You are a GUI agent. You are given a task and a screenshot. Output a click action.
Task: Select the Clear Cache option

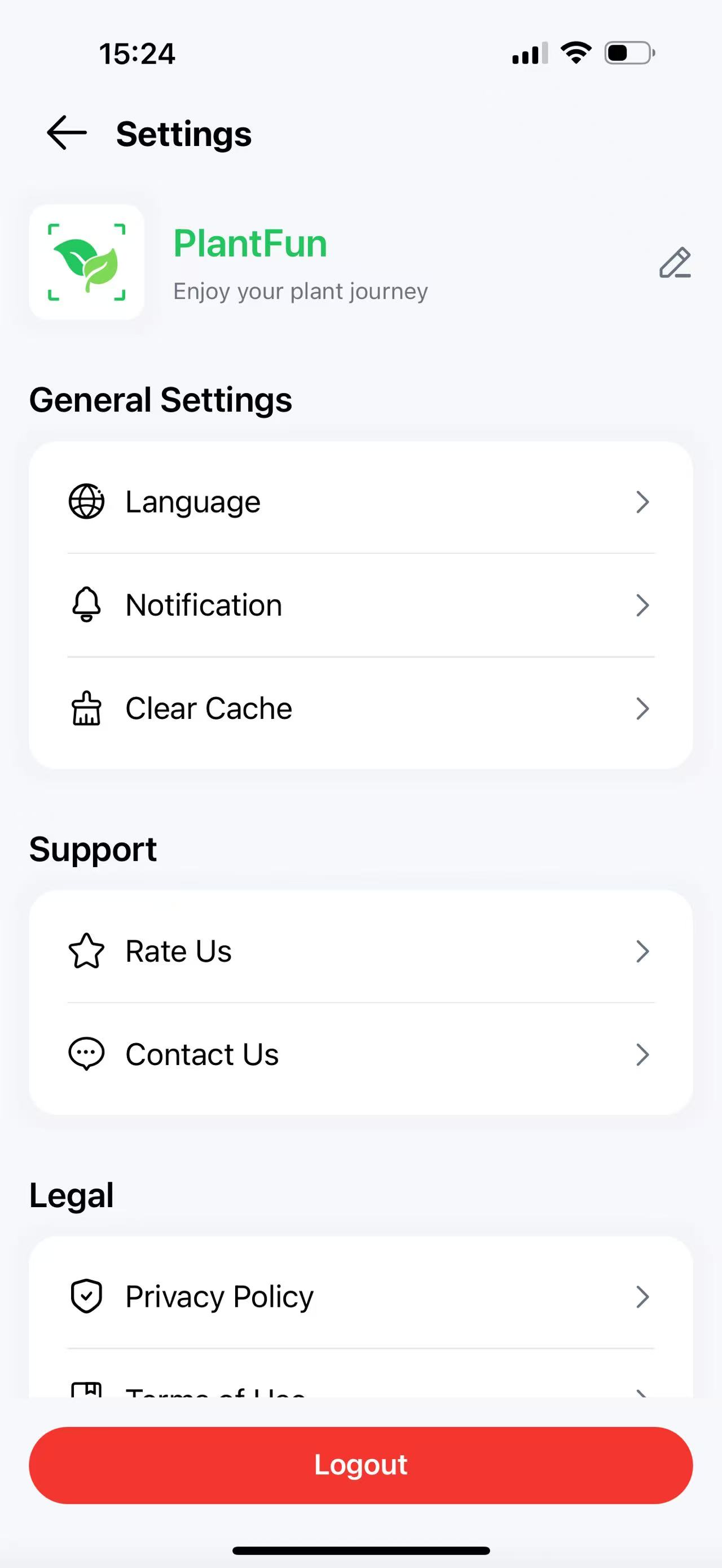pyautogui.click(x=361, y=709)
